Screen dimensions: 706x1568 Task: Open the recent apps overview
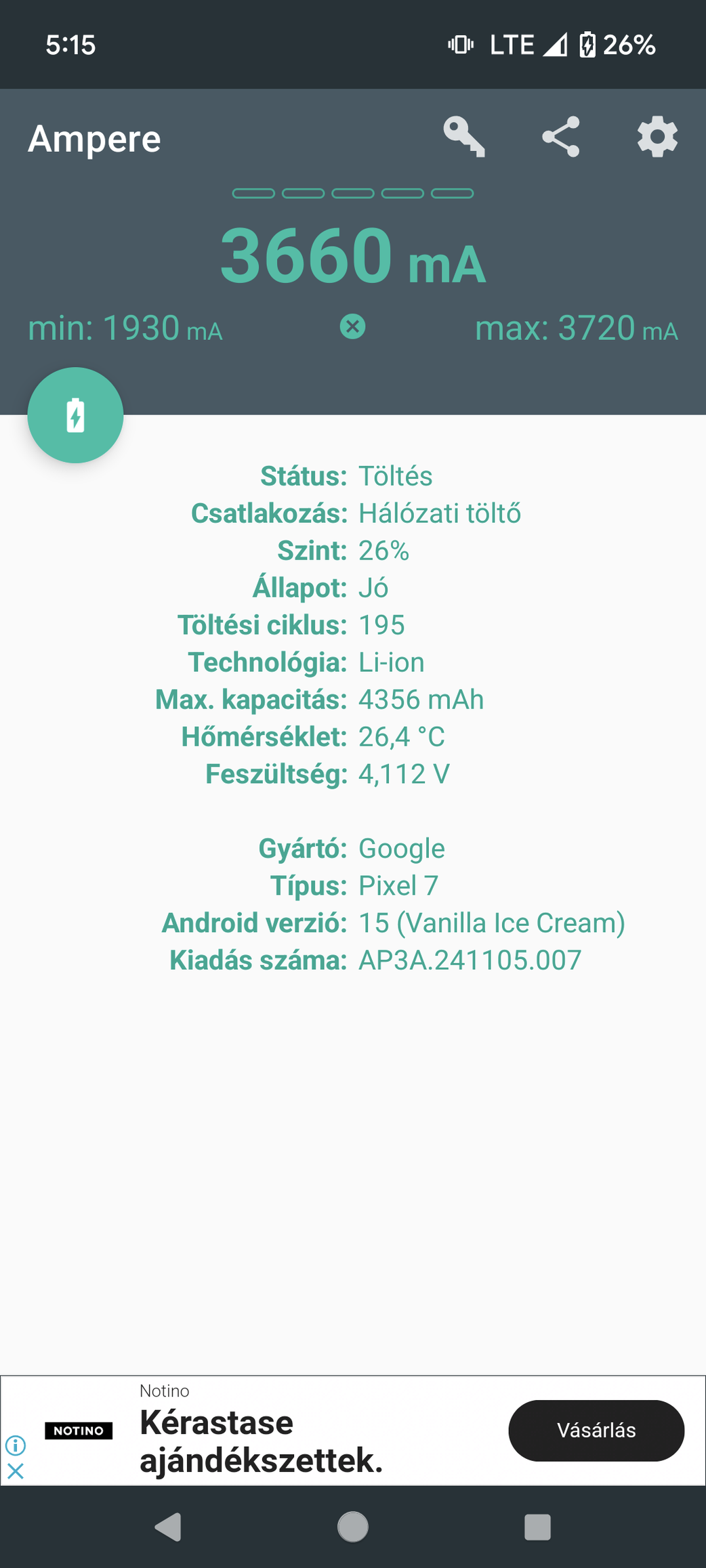(537, 1527)
